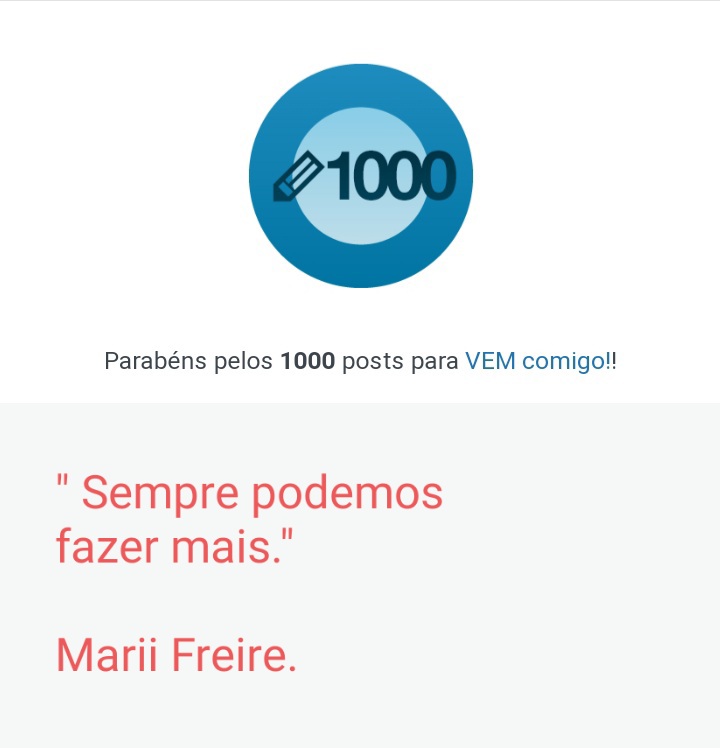Open the VEM comigo! blog link
The image size is (720, 748).
pos(537,361)
